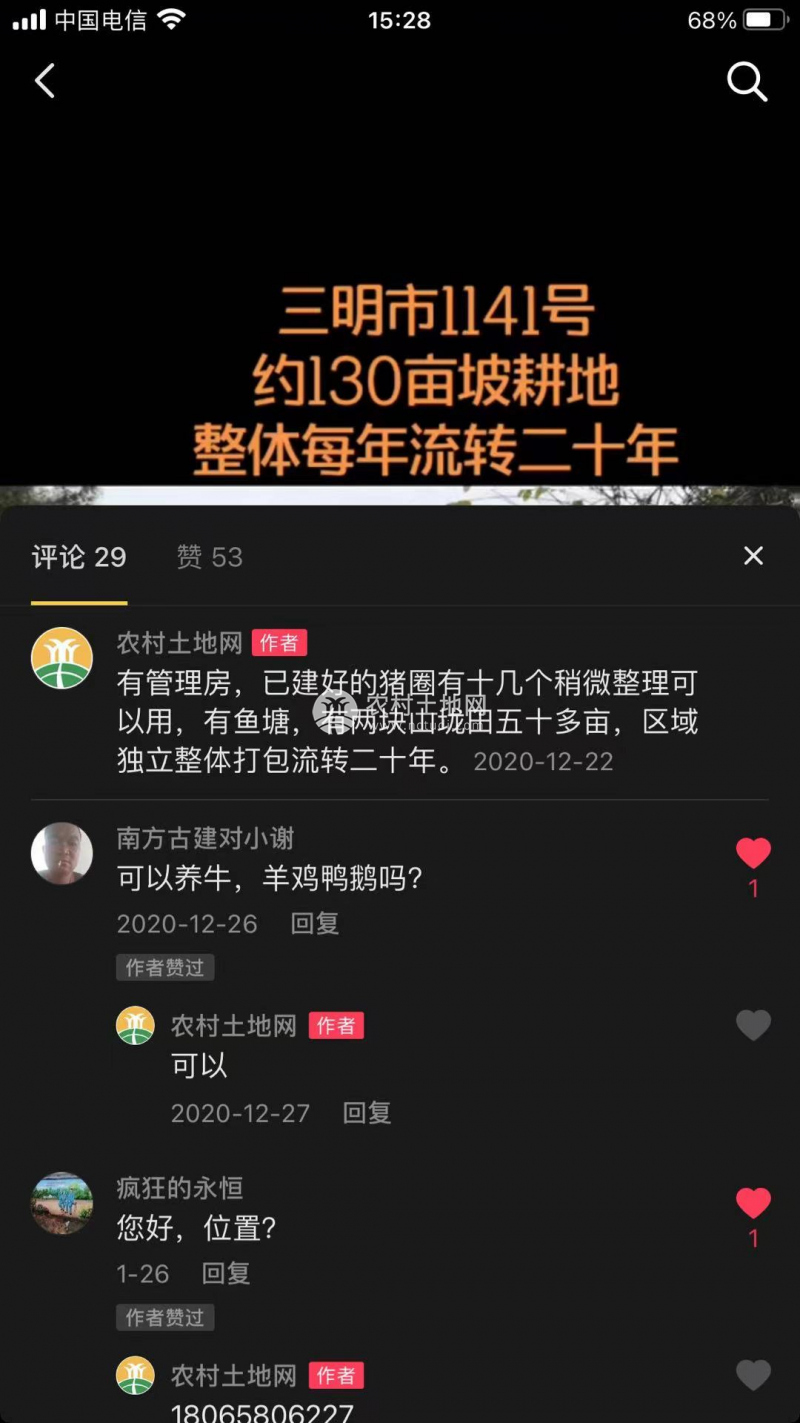Reply to the author's 可以 comment
This screenshot has width=800, height=1423.
(367, 1113)
